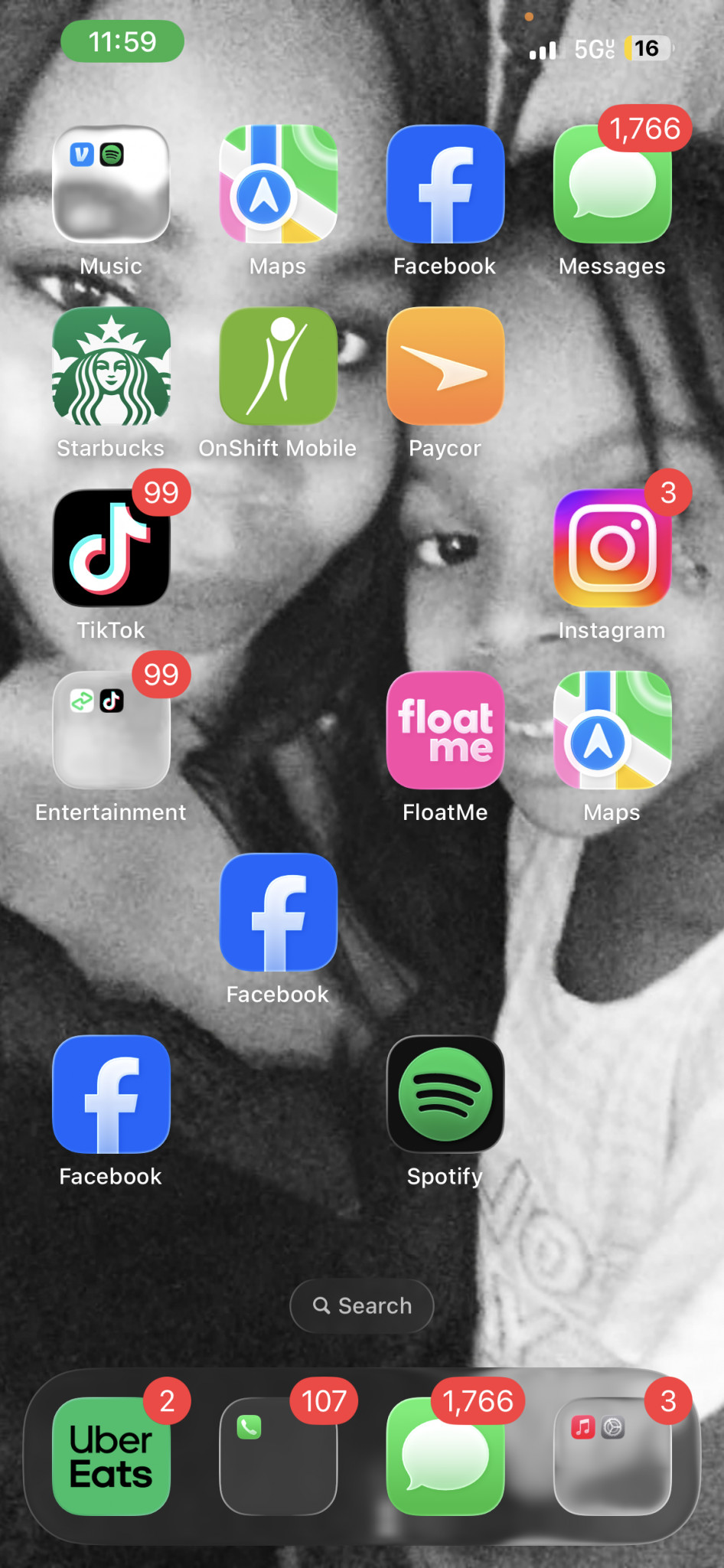Open the dock folder with 107 badge
724x1568 pixels.
[x=278, y=1456]
